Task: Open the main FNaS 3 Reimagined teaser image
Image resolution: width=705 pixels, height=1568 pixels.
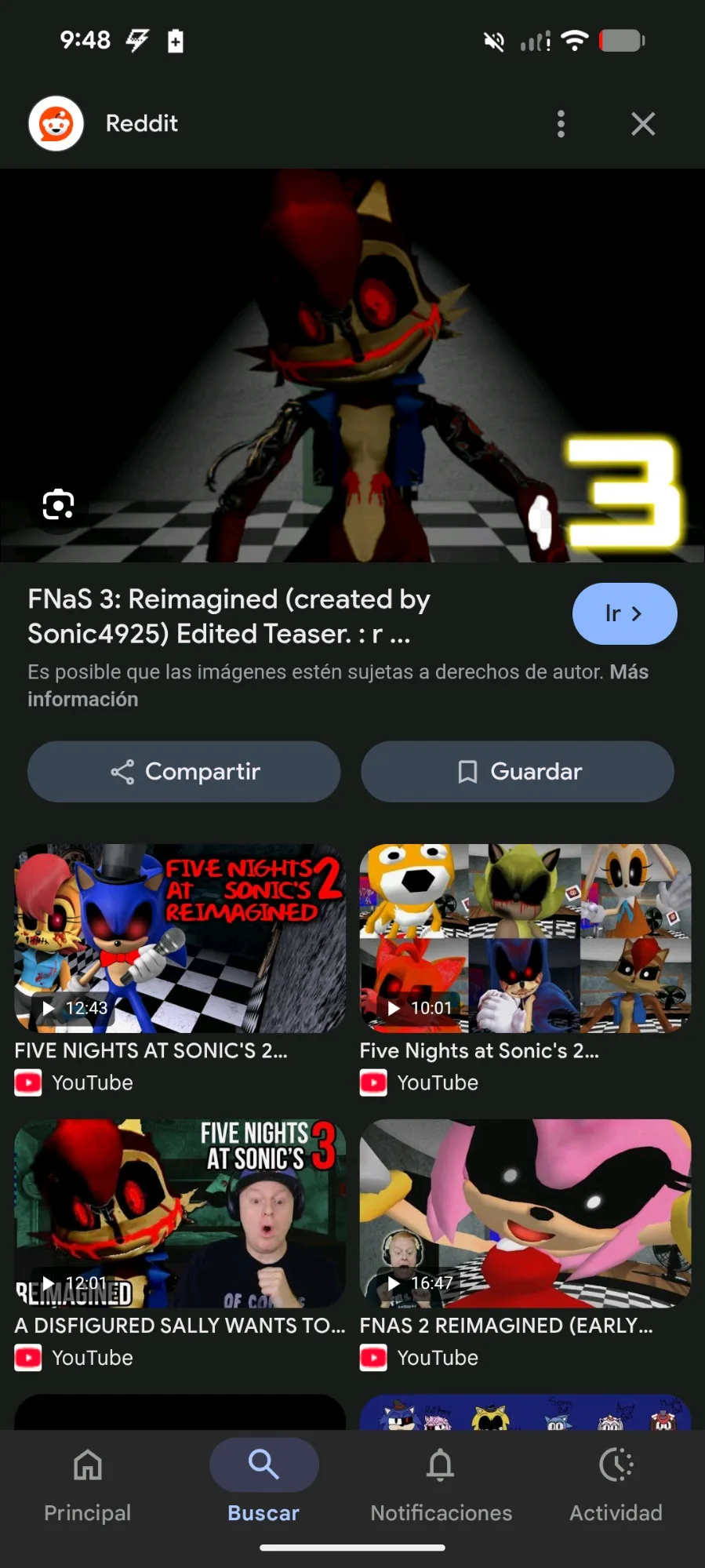Action: pyautogui.click(x=352, y=366)
